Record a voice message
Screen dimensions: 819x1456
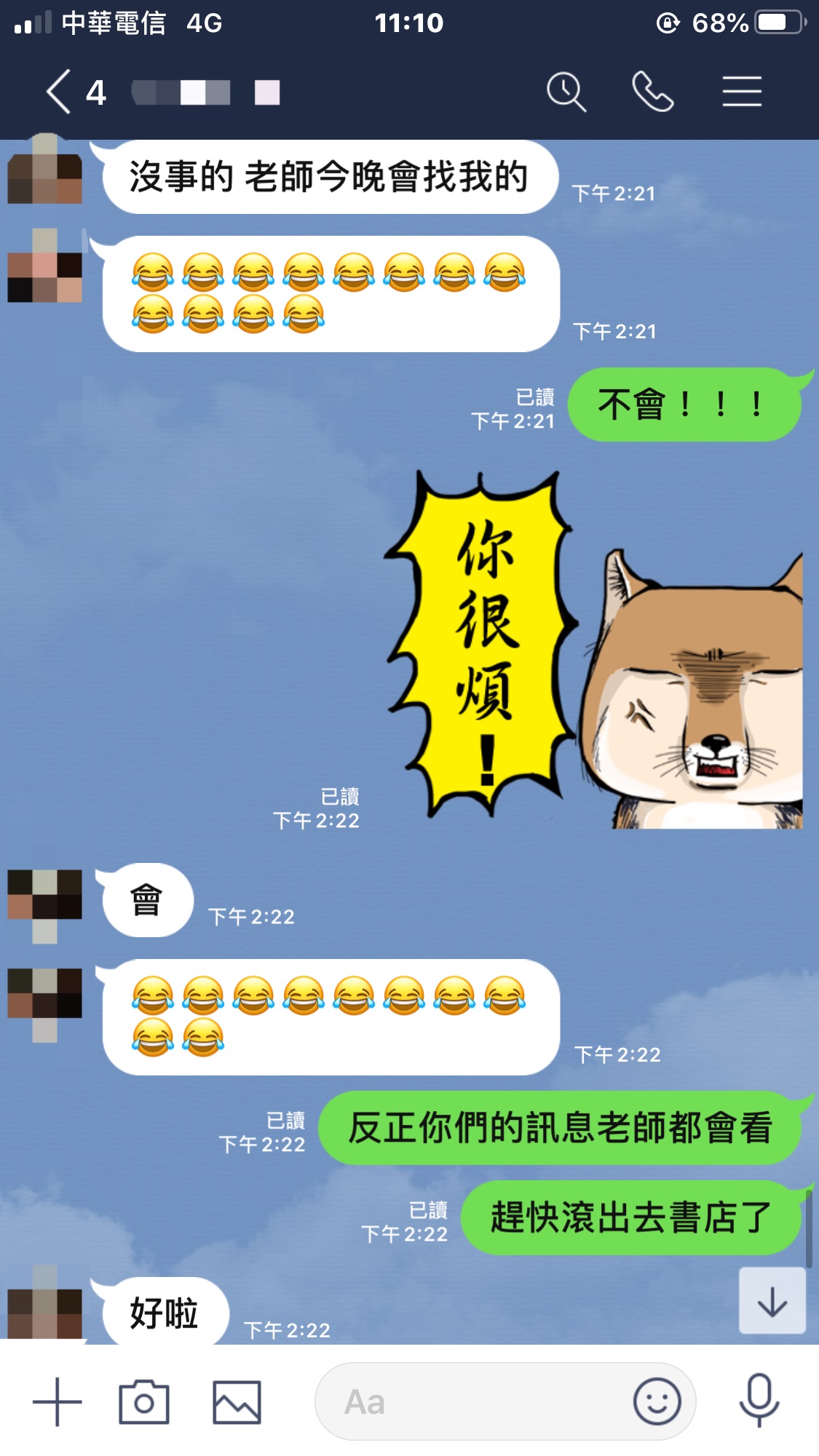759,1401
